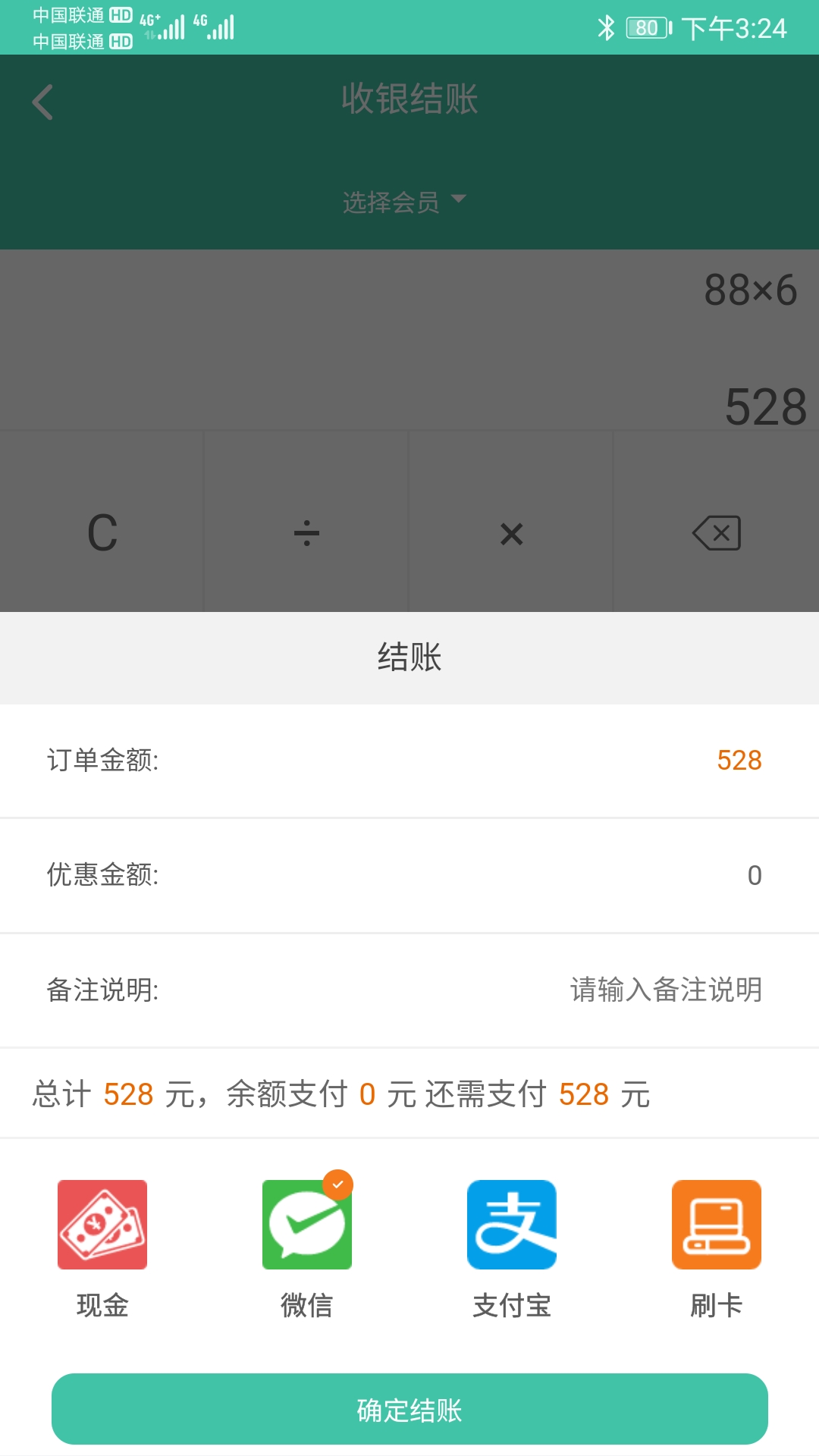The image size is (819, 1456).
Task: Go back using the top-left arrow
Action: tap(43, 102)
